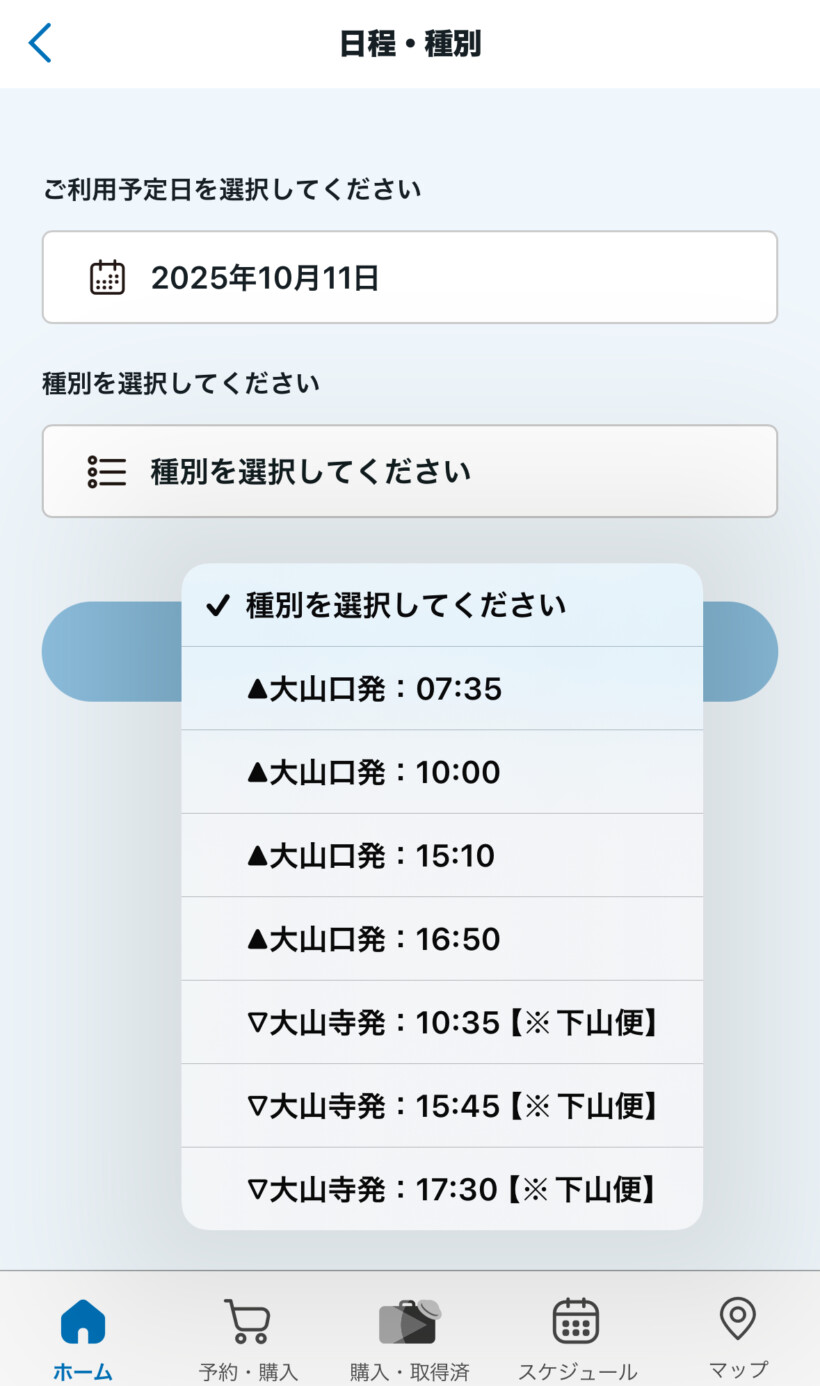Tap the 種別を選択してください dropdown field
This screenshot has width=820, height=1386.
click(410, 471)
